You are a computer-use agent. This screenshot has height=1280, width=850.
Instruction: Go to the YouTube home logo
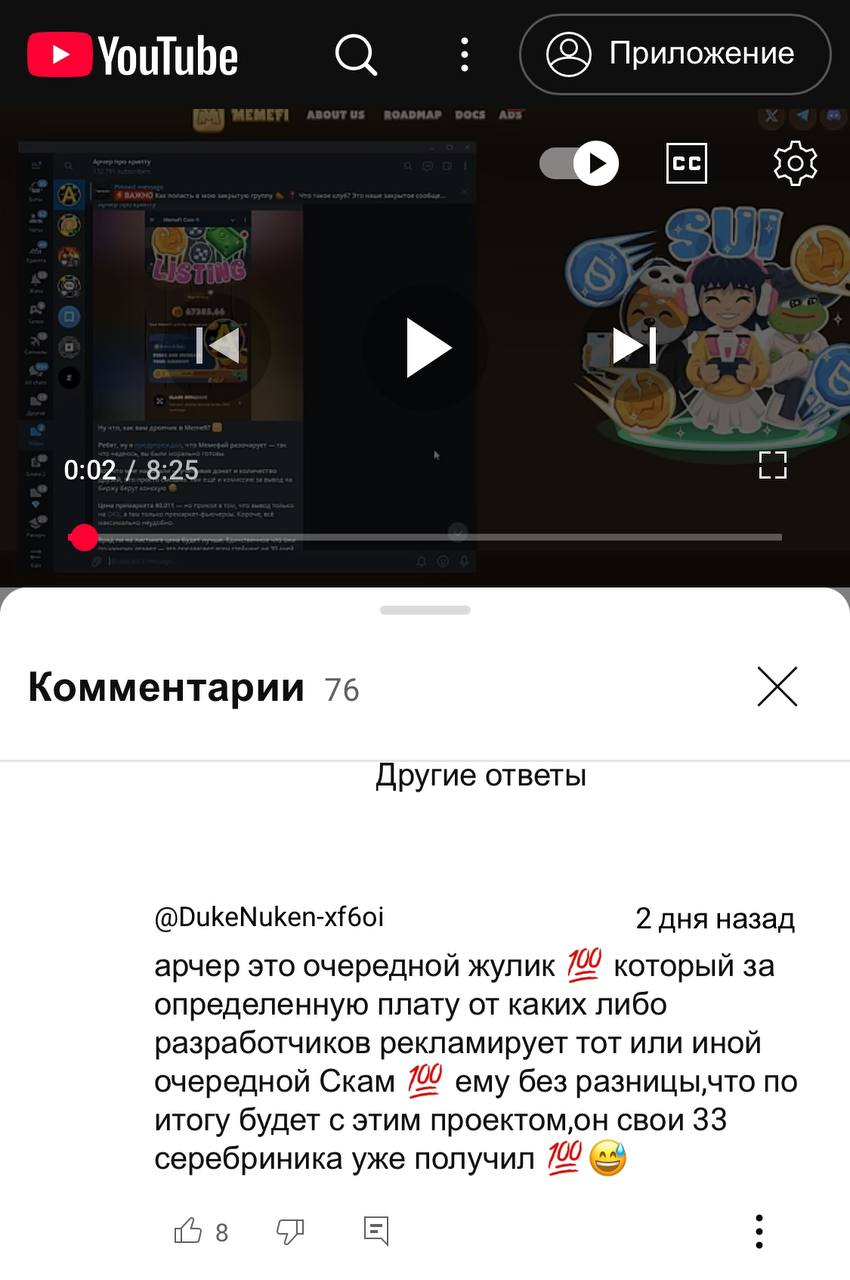[x=132, y=55]
